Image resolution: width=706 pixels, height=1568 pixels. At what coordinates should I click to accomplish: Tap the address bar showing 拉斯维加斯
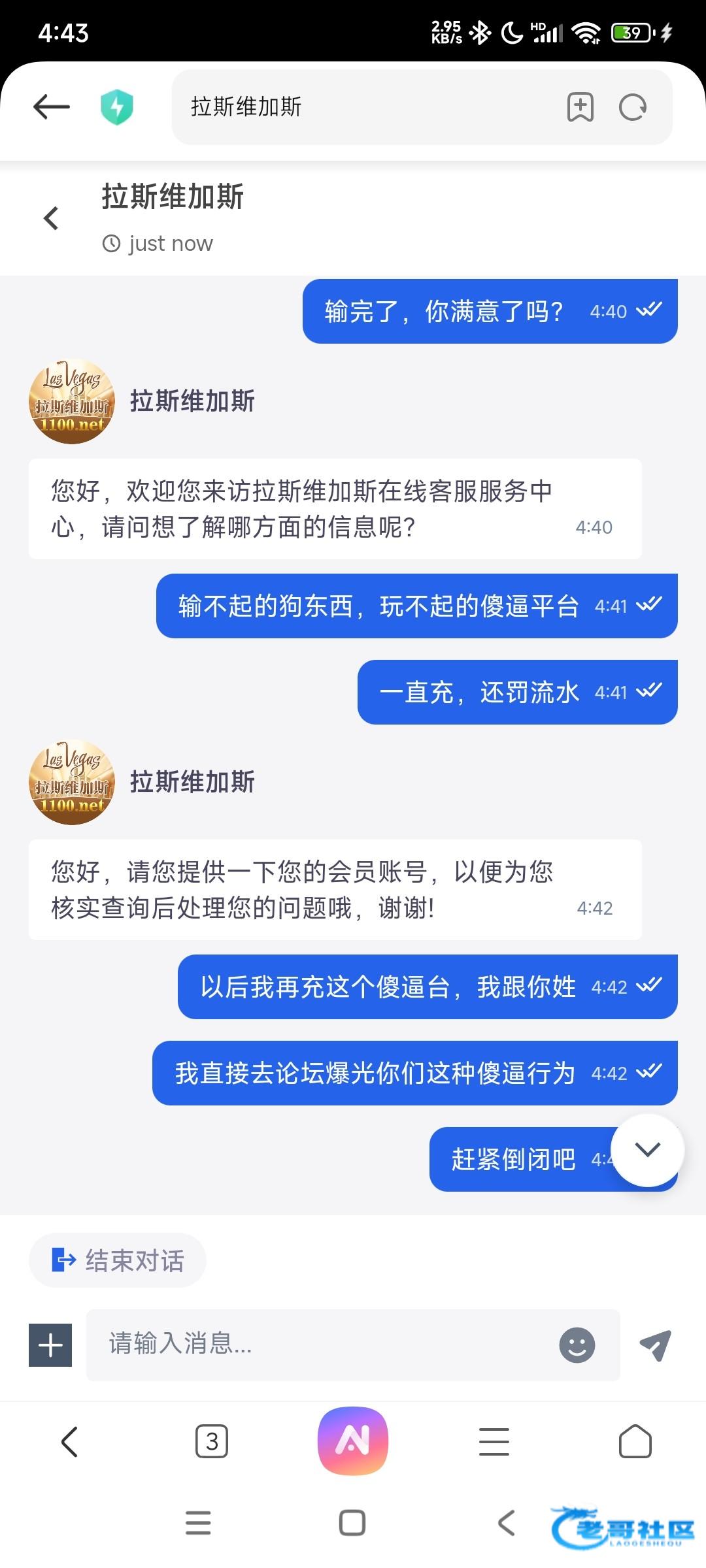tap(366, 106)
